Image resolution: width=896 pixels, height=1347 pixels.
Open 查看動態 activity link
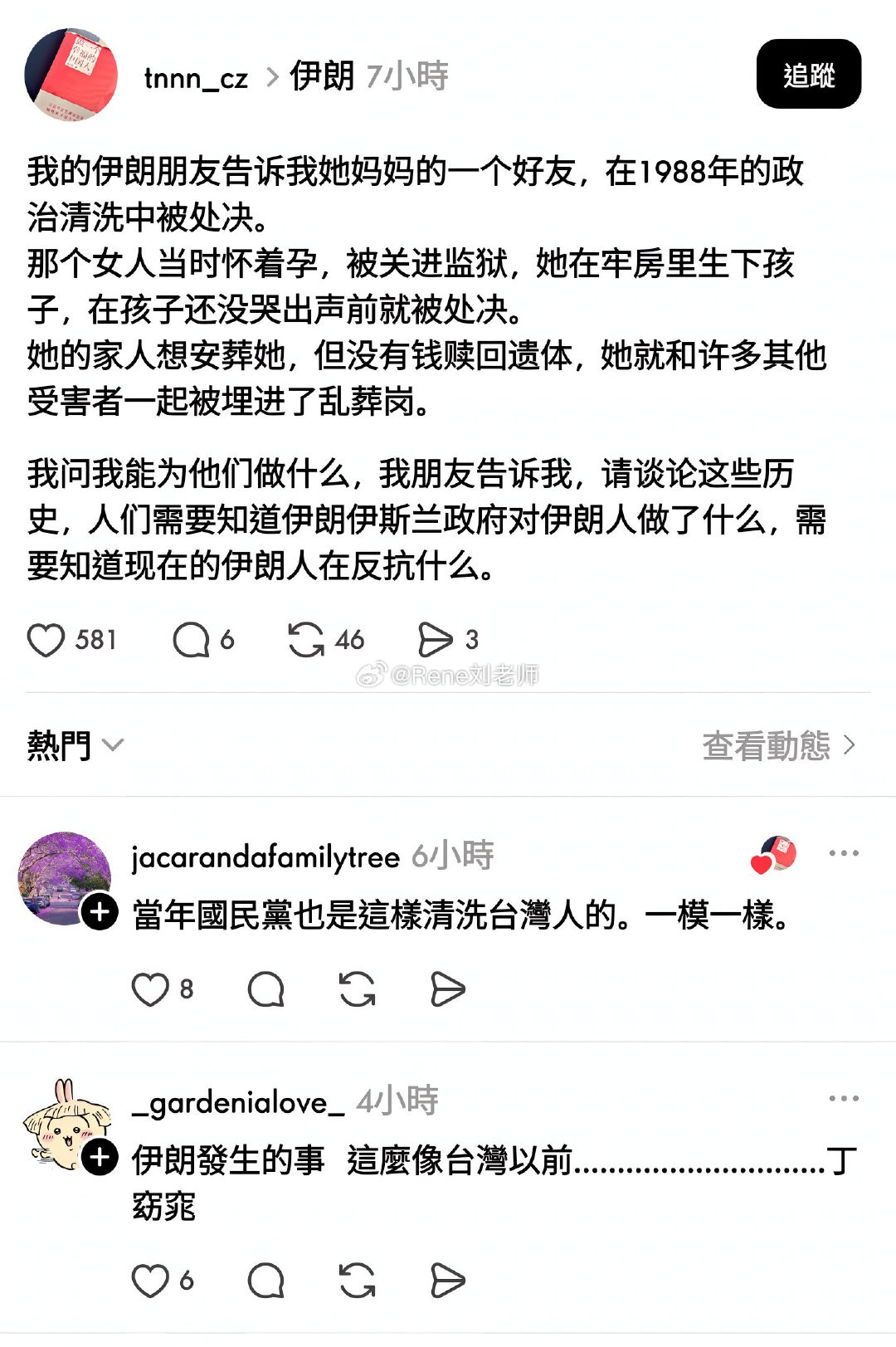tap(777, 745)
